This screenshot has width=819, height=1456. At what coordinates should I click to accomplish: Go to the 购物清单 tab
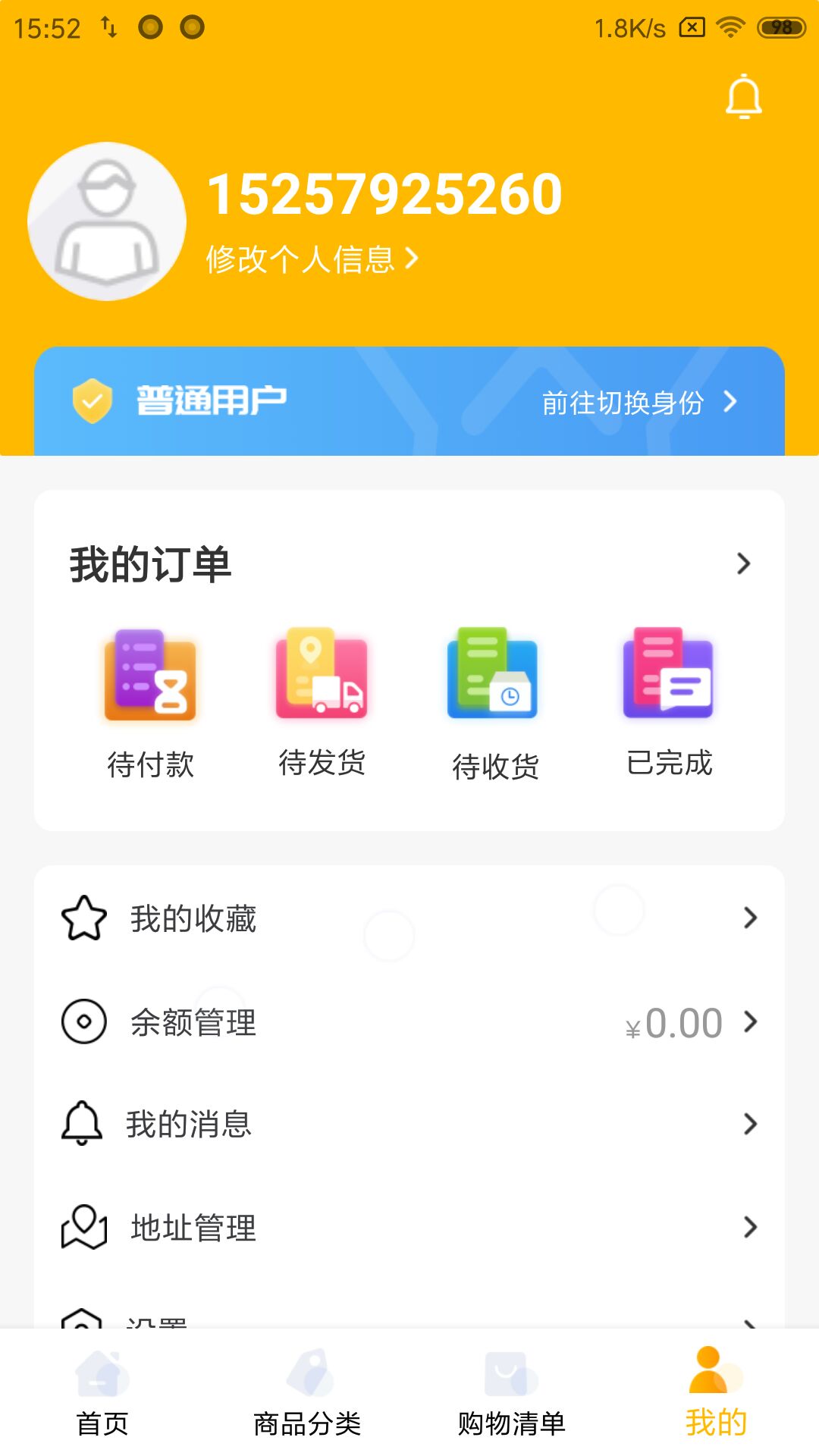click(512, 1403)
